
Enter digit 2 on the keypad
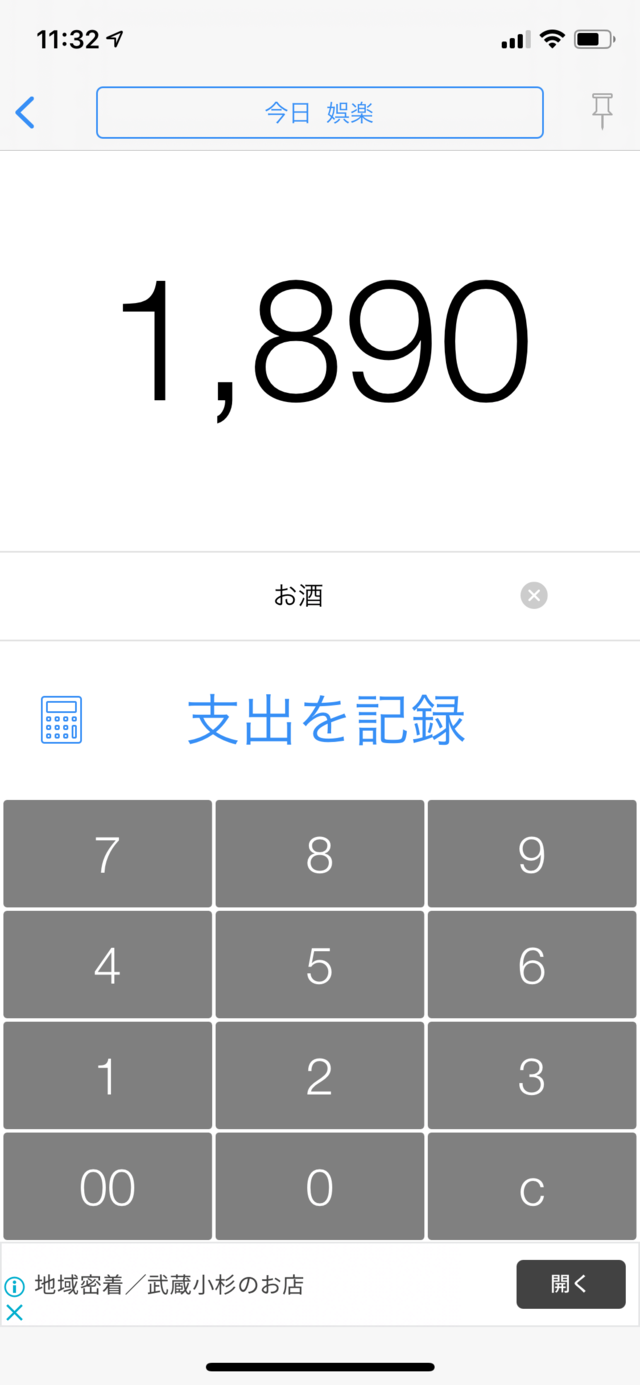tap(319, 1076)
